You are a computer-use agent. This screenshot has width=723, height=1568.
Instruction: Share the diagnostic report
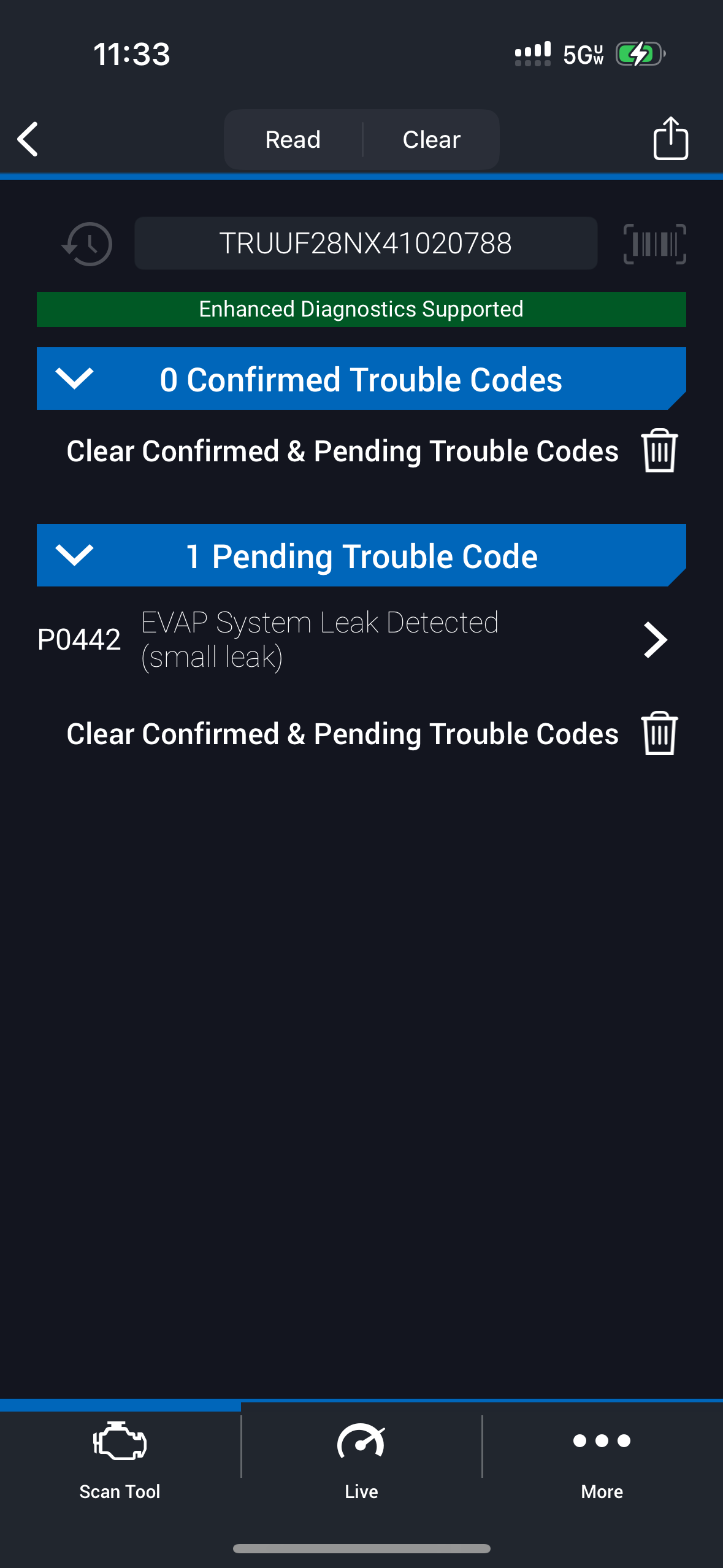[670, 139]
